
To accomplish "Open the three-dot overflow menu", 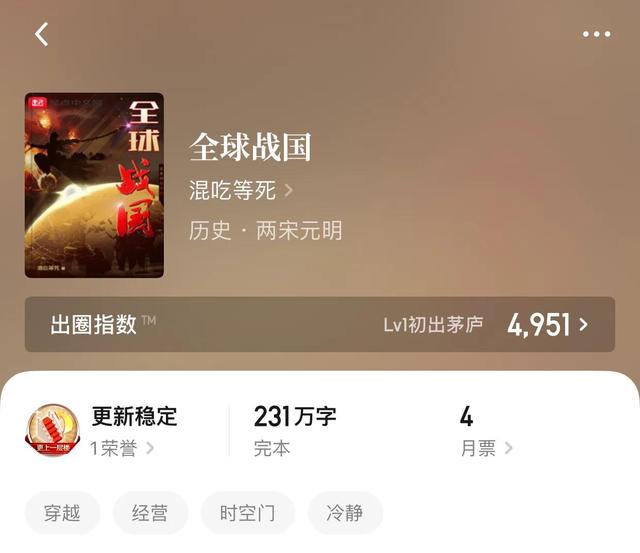I will pos(596,34).
